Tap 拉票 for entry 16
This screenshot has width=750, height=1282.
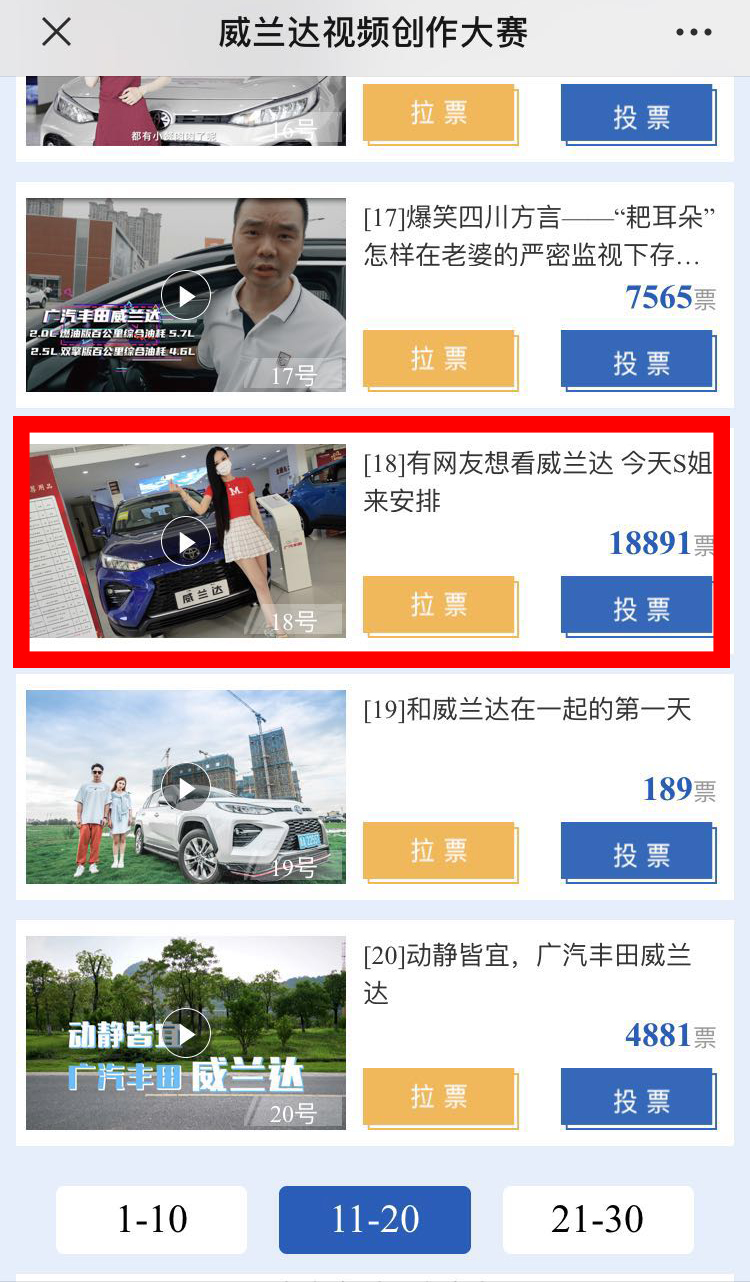point(439,112)
